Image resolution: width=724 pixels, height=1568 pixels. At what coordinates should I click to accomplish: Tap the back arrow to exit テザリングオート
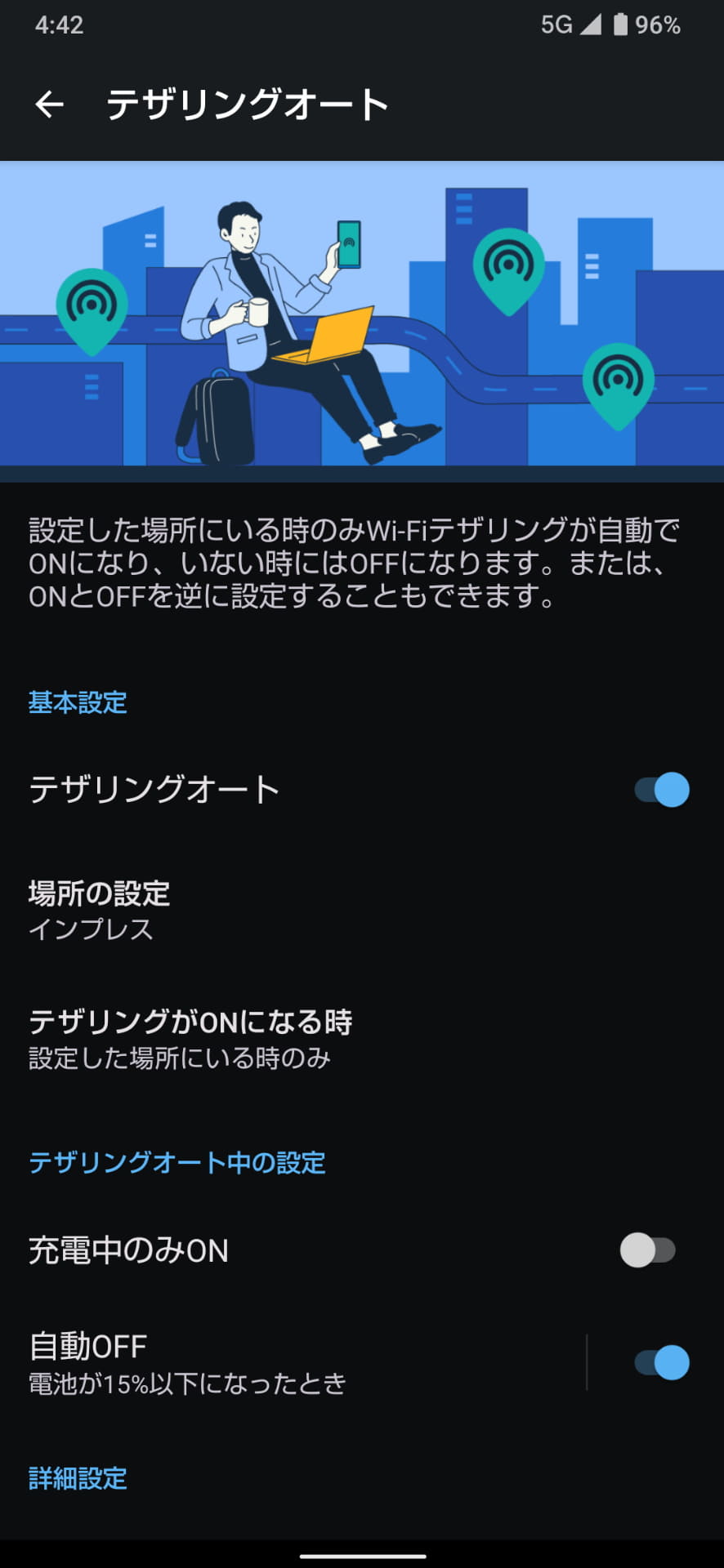(51, 104)
